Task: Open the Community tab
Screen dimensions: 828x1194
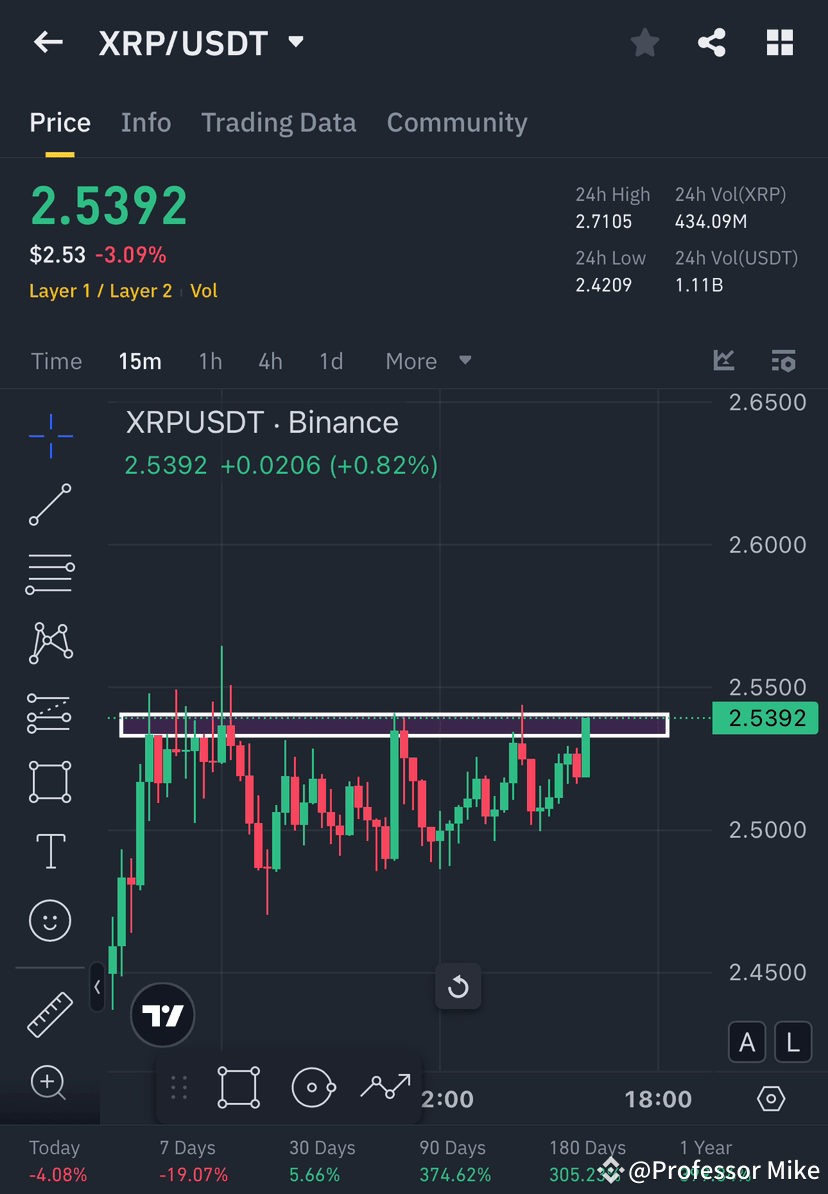Action: coord(457,122)
